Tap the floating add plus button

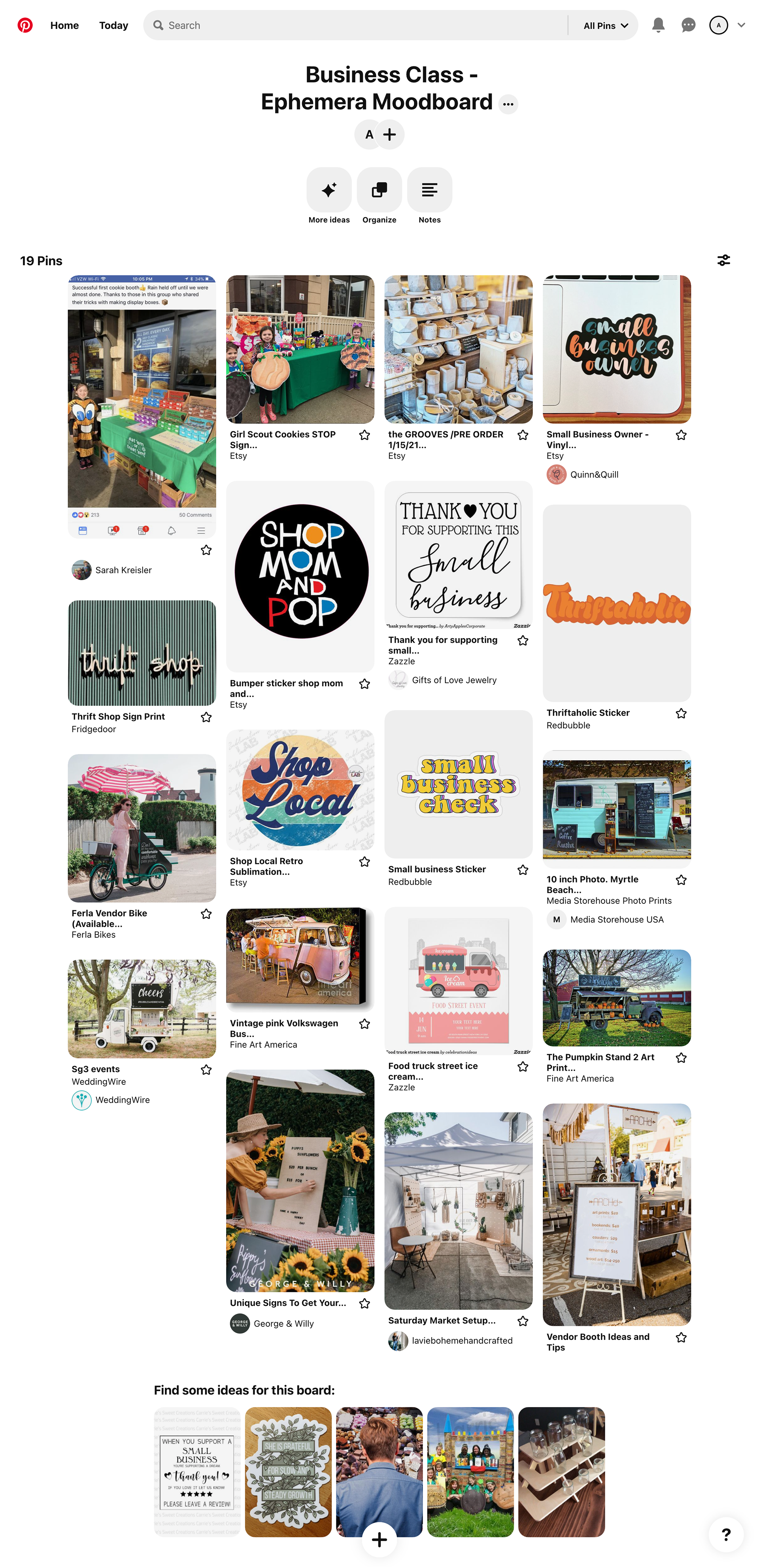tap(379, 1540)
